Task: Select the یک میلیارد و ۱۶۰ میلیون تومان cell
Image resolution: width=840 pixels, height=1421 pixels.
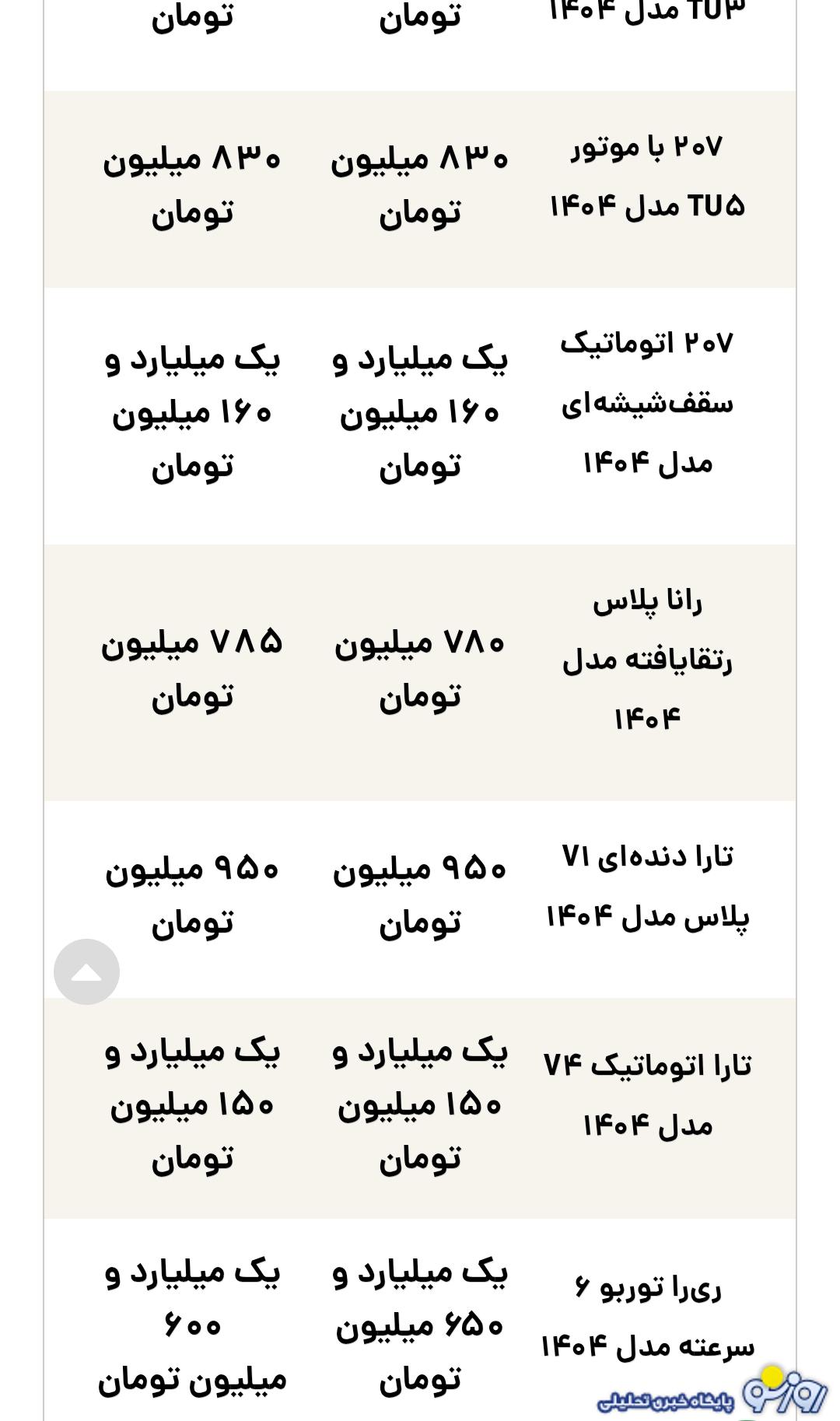Action: pos(420,412)
